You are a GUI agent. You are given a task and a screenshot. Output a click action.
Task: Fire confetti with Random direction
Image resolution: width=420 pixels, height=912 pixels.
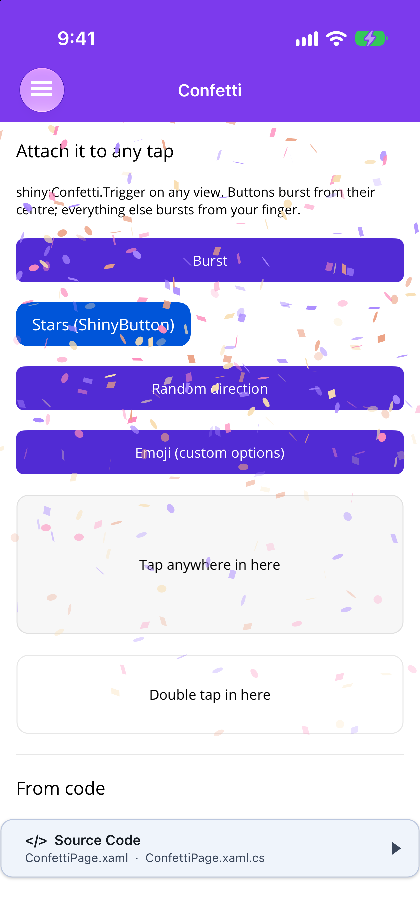tap(210, 388)
